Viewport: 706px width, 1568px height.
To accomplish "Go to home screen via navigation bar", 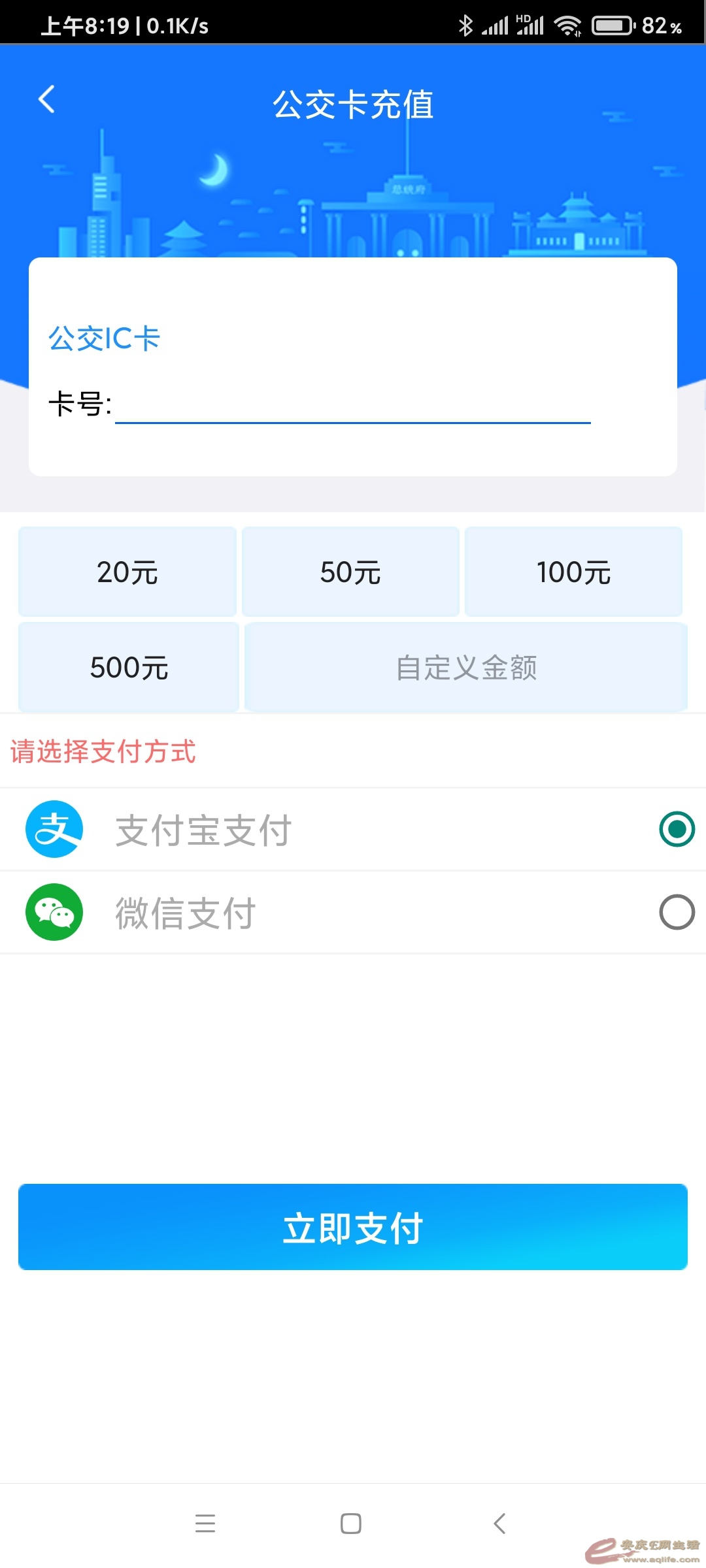I will (351, 1524).
